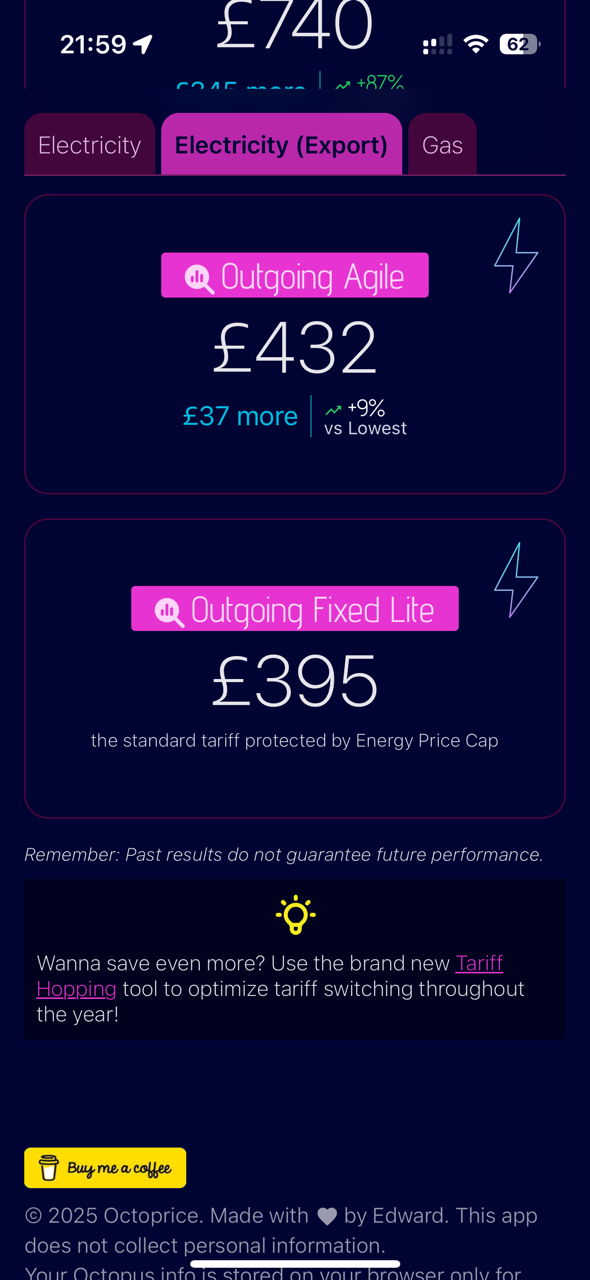Tap the Buy me a coffee button
The width and height of the screenshot is (590, 1280).
pos(105,1168)
